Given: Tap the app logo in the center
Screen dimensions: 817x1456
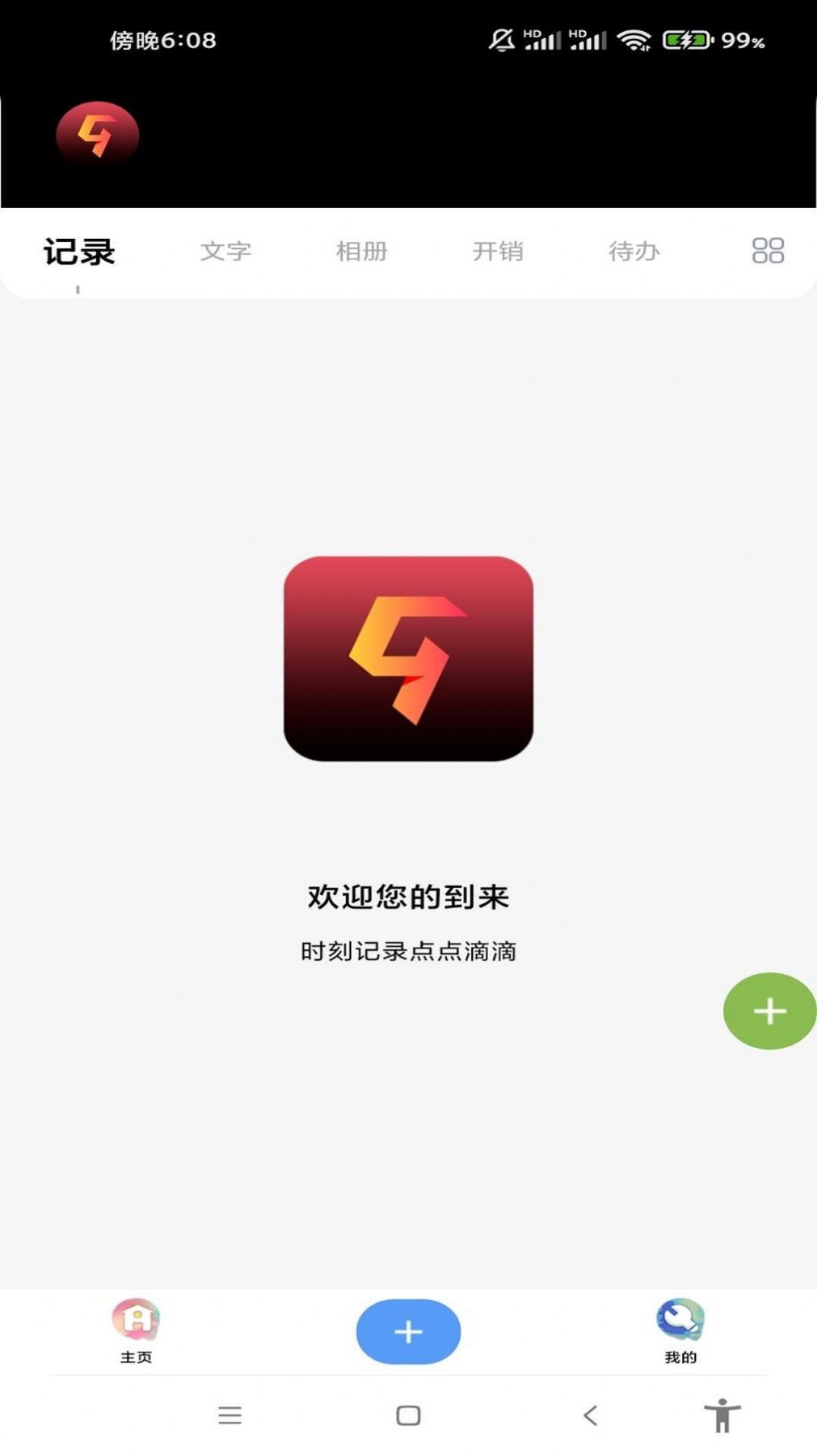Looking at the screenshot, I should pos(408,659).
